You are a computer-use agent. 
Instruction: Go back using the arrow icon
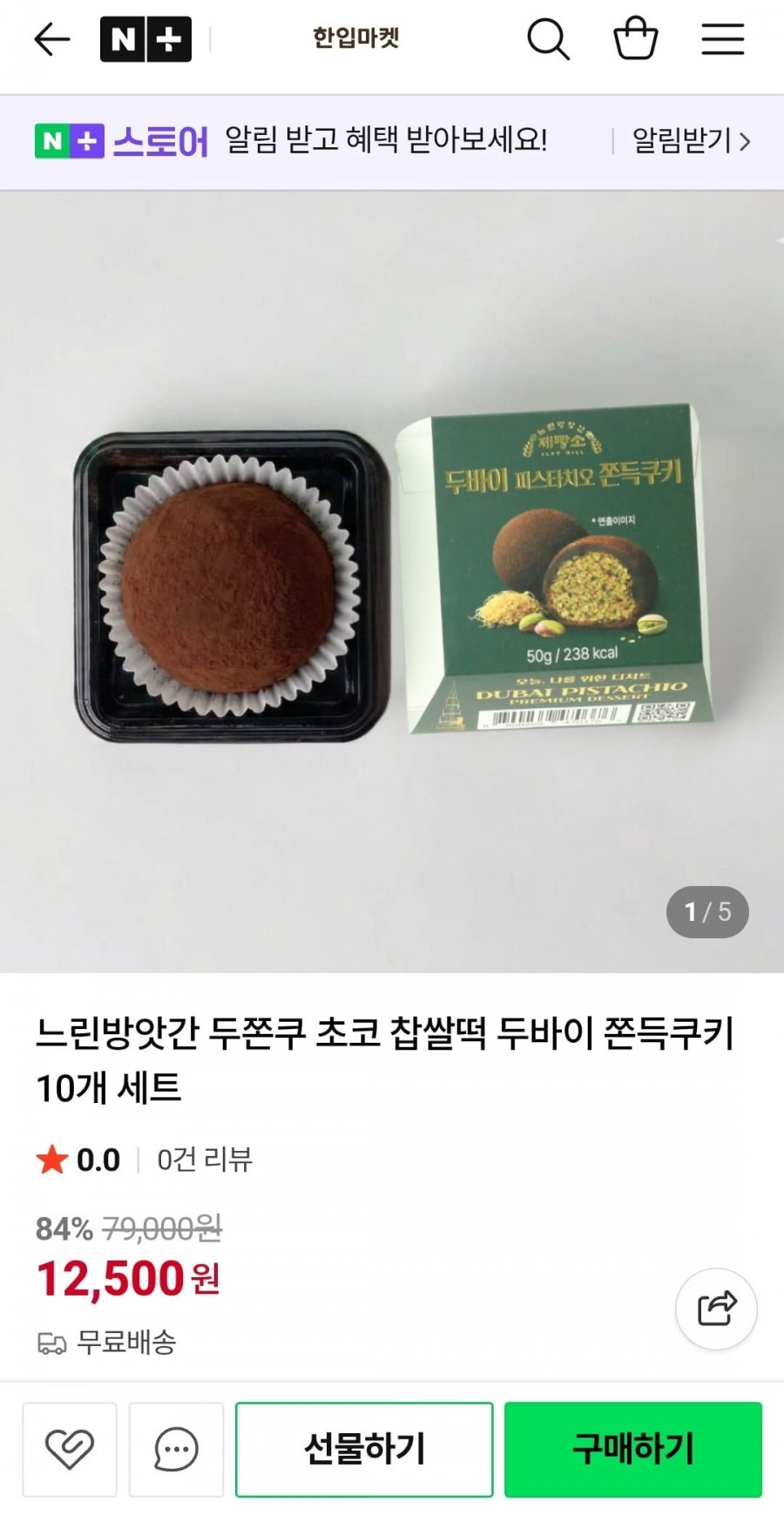51,40
